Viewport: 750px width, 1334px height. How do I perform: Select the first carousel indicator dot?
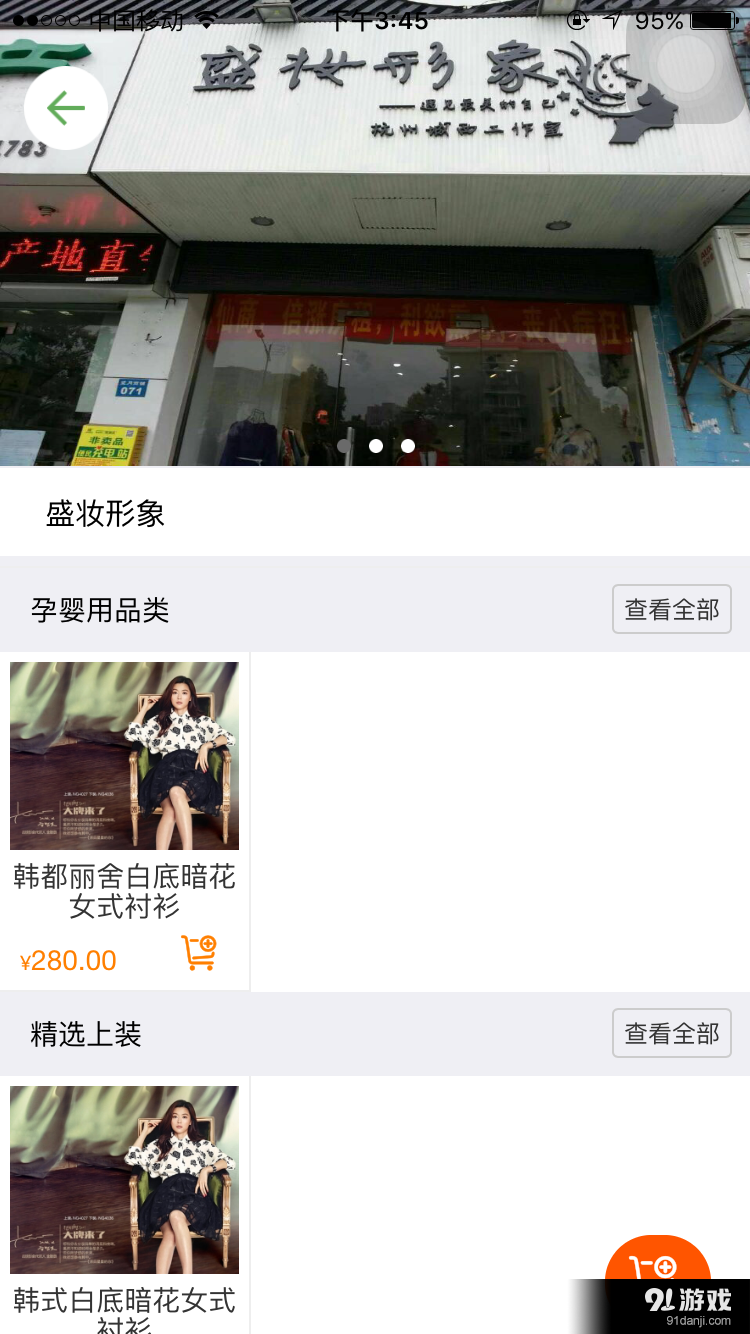point(343,446)
